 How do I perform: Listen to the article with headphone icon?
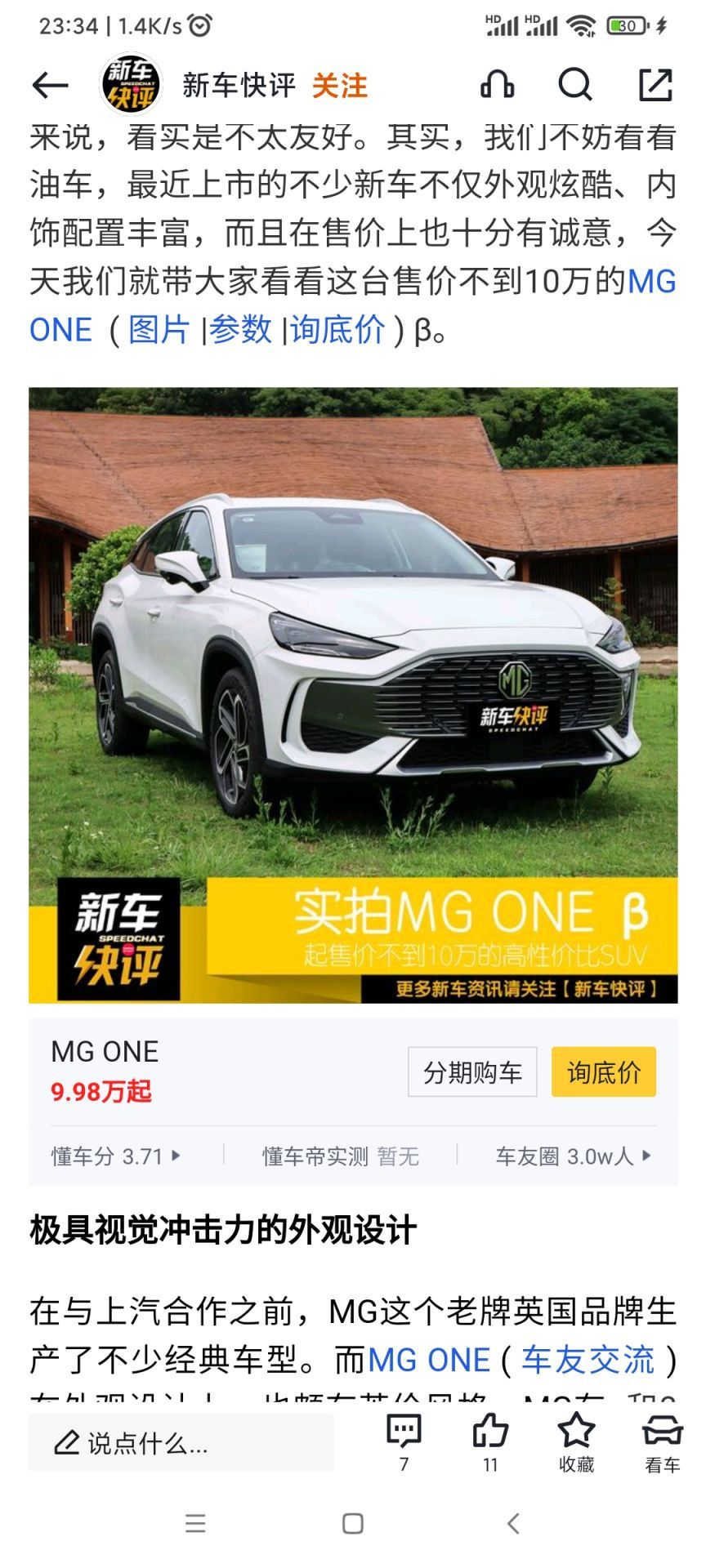(x=497, y=85)
